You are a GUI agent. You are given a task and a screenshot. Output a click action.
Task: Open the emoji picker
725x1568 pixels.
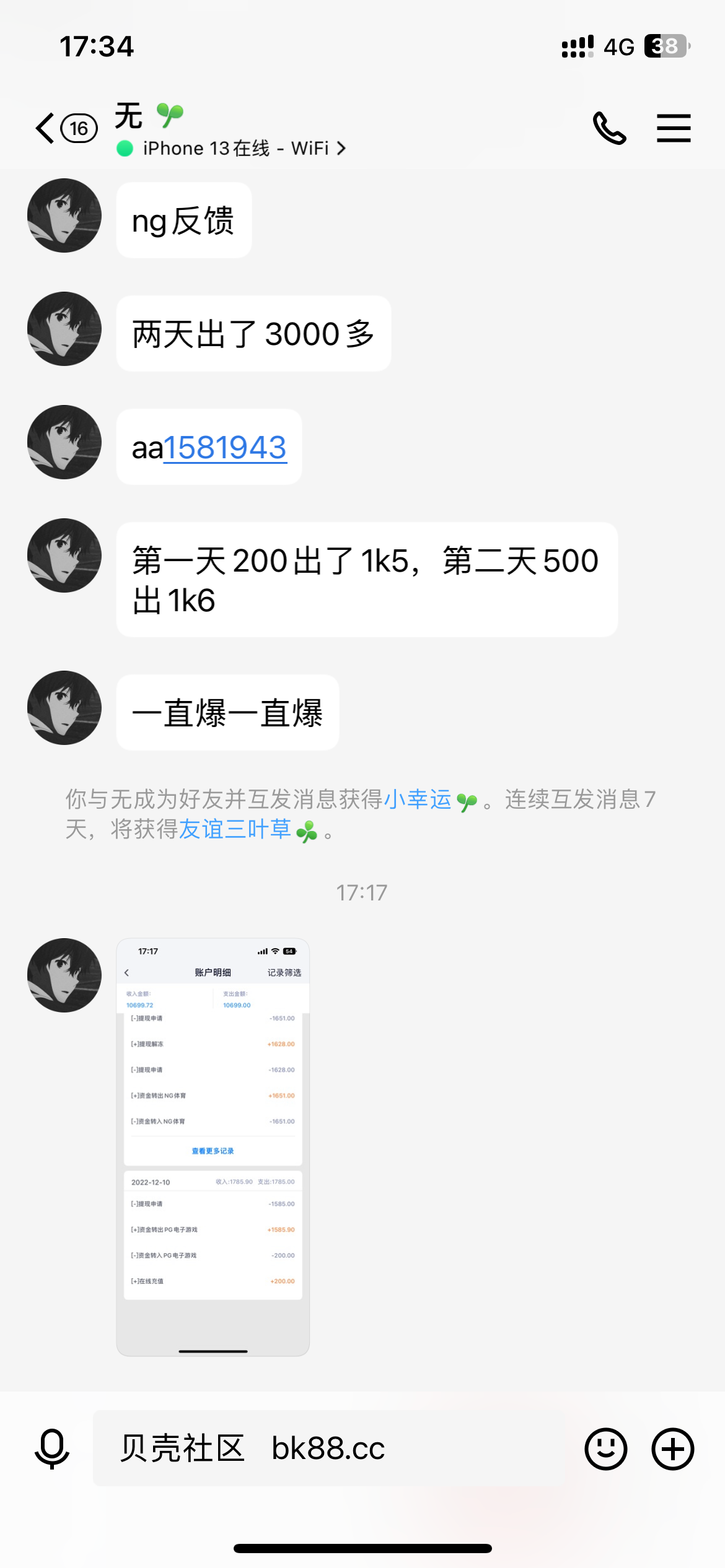[x=605, y=1448]
